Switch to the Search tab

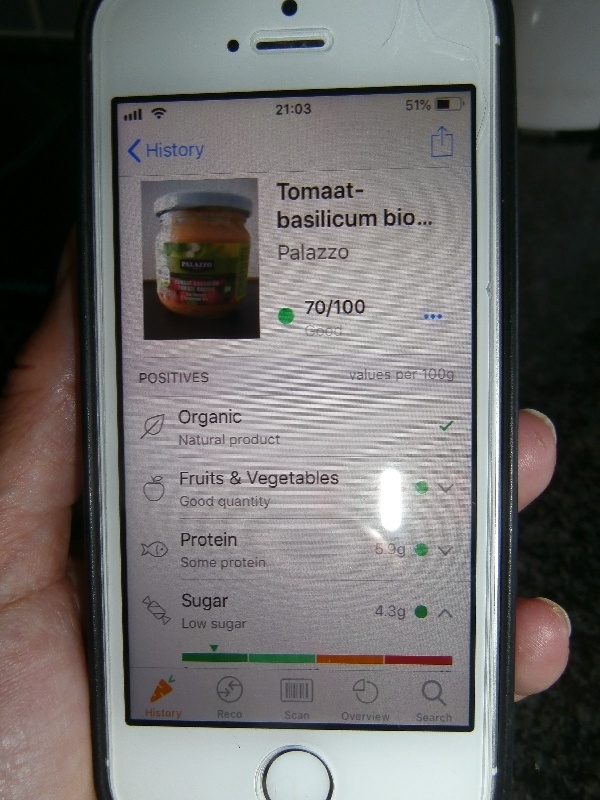pos(433,697)
